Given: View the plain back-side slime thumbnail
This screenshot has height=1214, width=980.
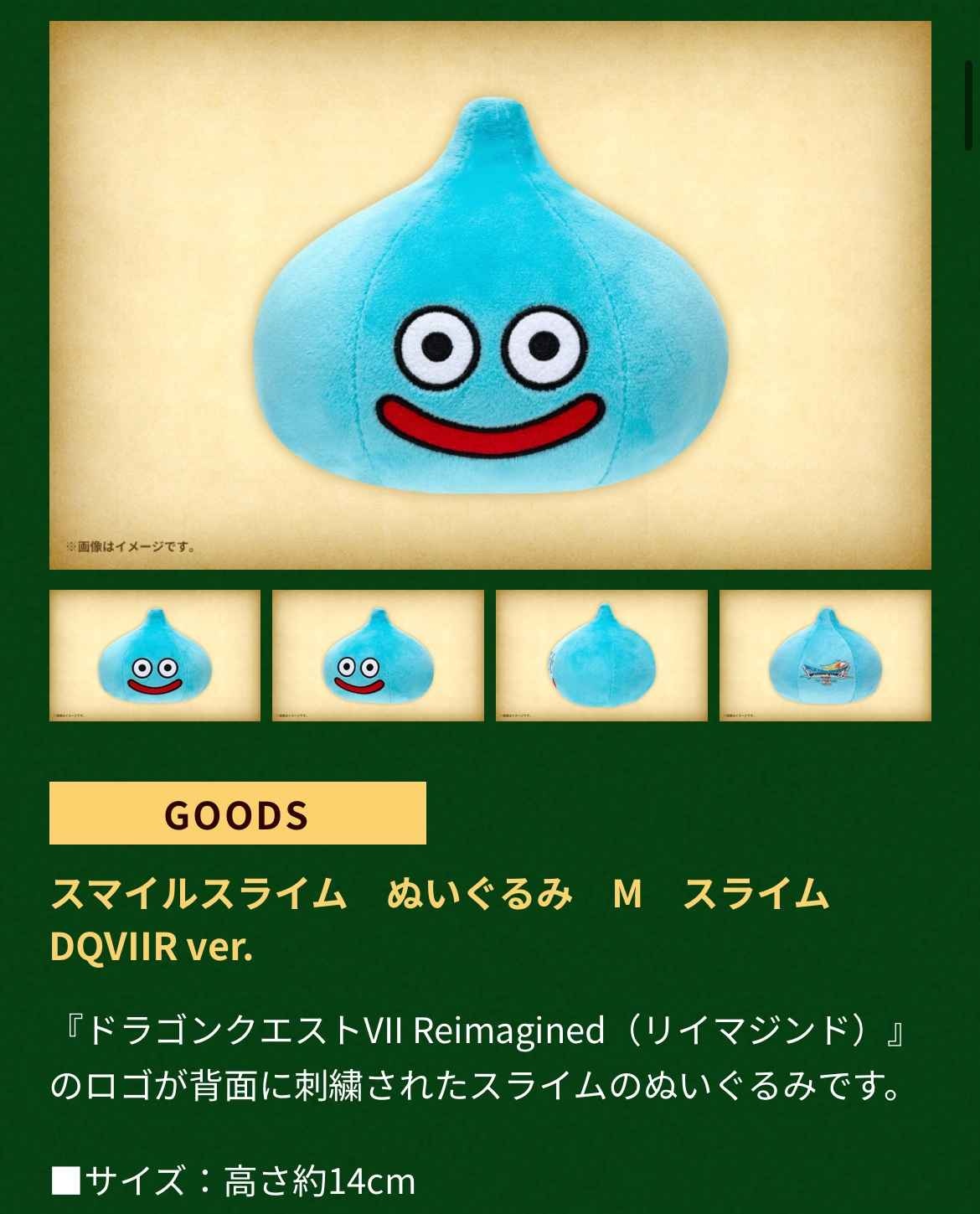Looking at the screenshot, I should click(x=601, y=655).
